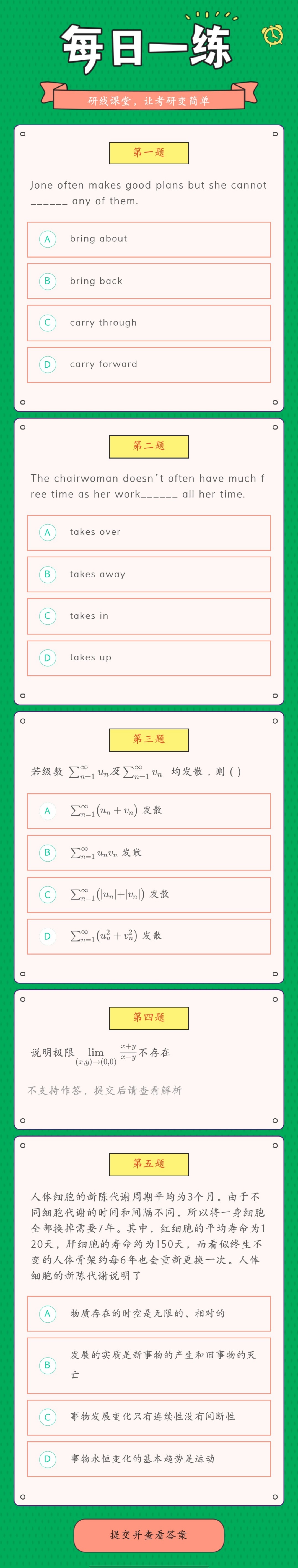Select option A with Σ(un+vn) 发散
Image resolution: width=298 pixels, height=1568 pixels.
(x=148, y=811)
